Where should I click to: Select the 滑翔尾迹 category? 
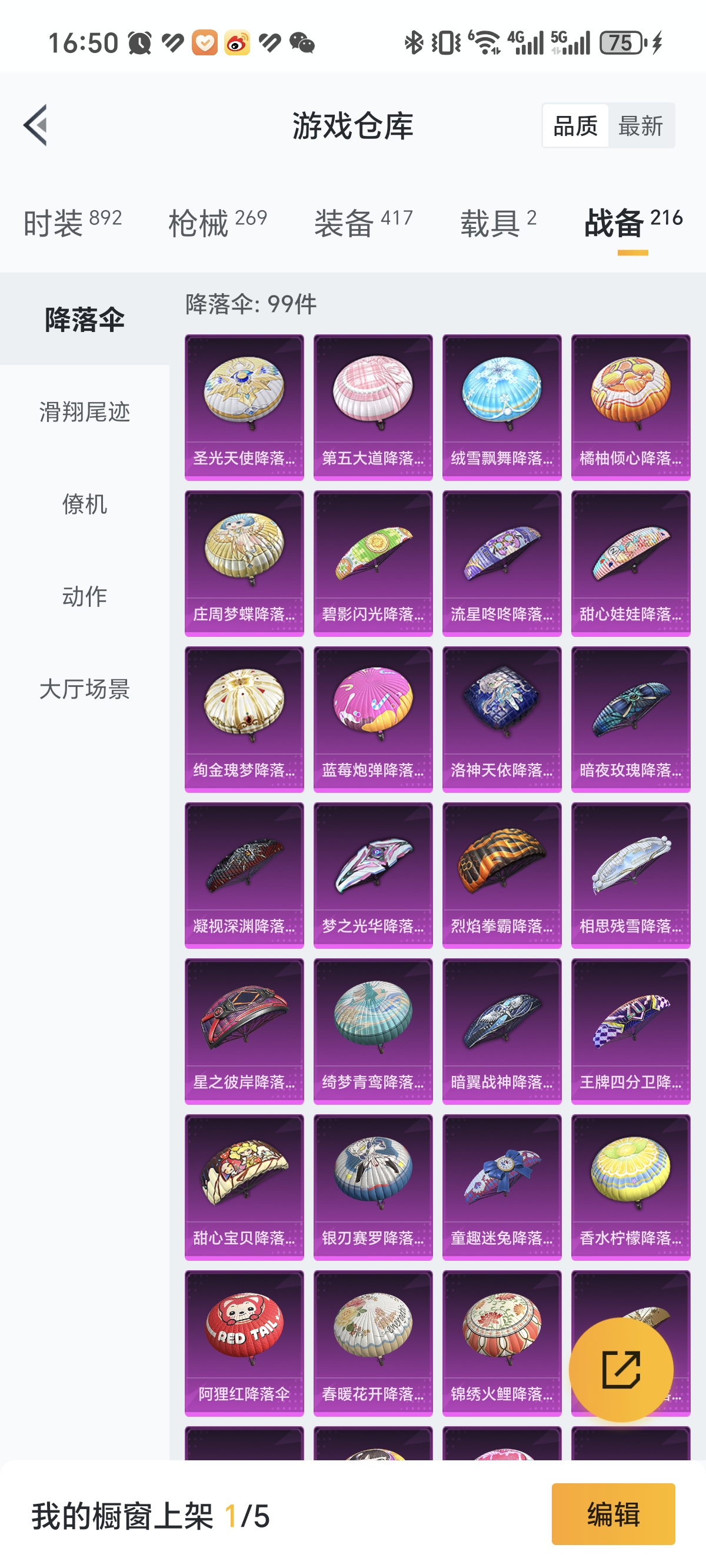click(x=85, y=411)
